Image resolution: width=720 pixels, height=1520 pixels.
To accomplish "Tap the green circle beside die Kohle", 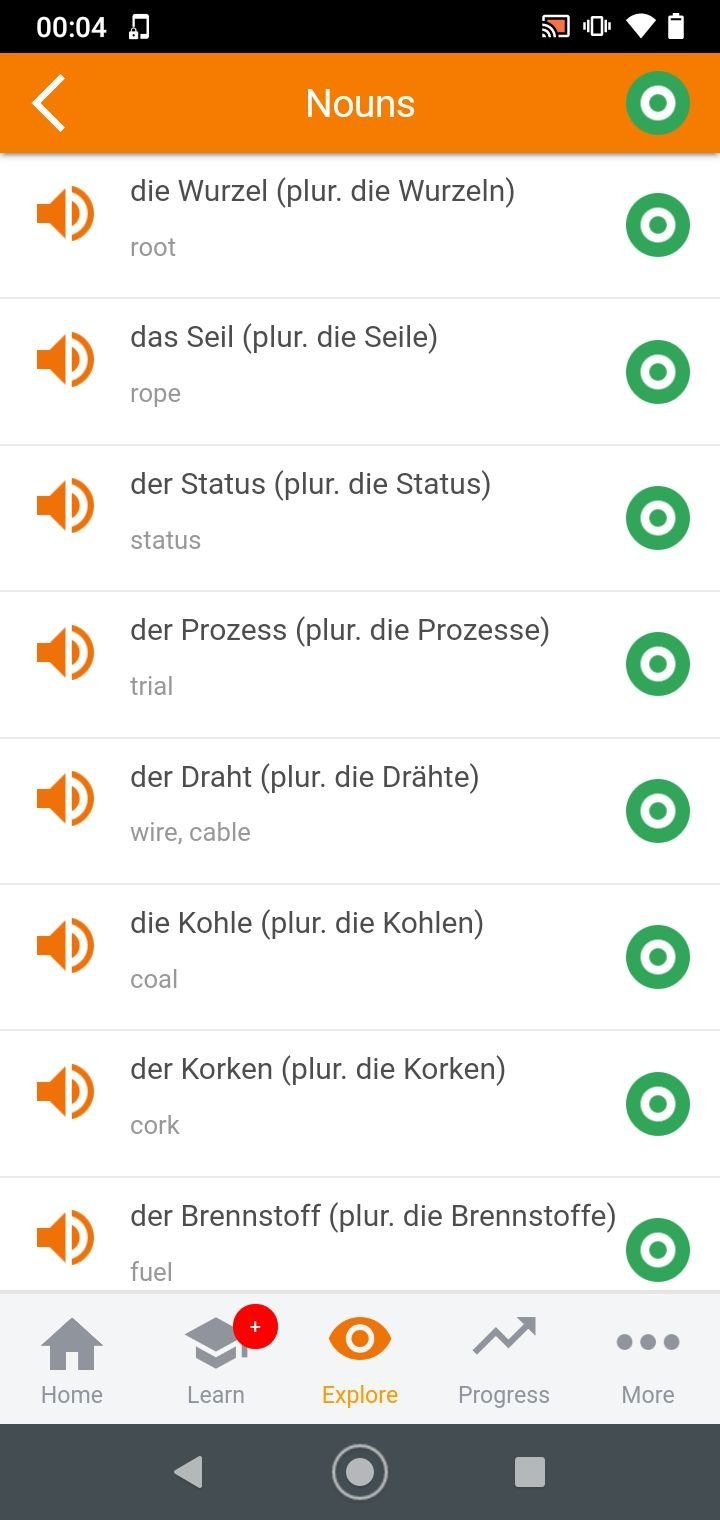I will [x=658, y=957].
